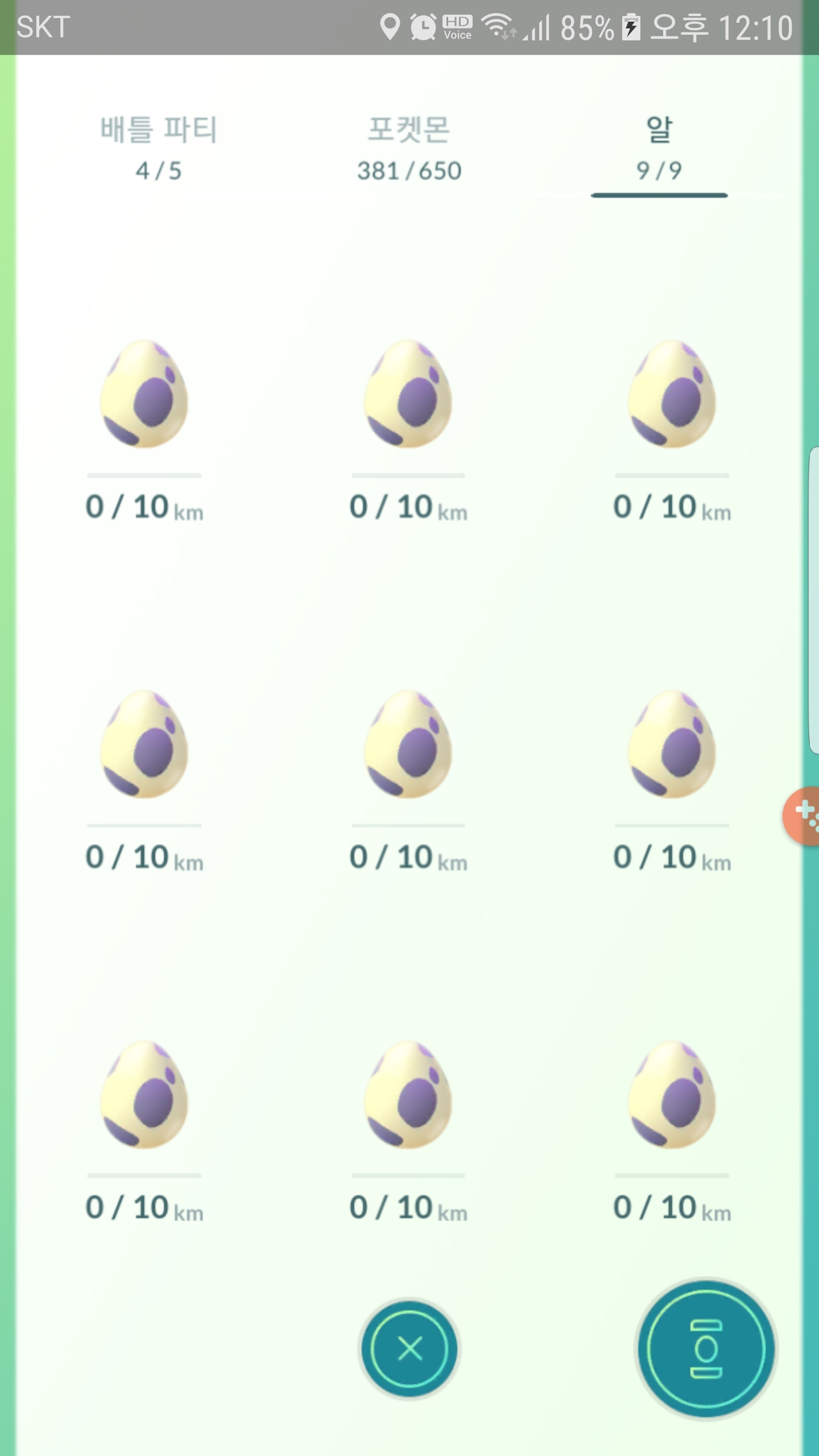
Task: Switch to the 포켓몬 tab
Action: pos(409,148)
